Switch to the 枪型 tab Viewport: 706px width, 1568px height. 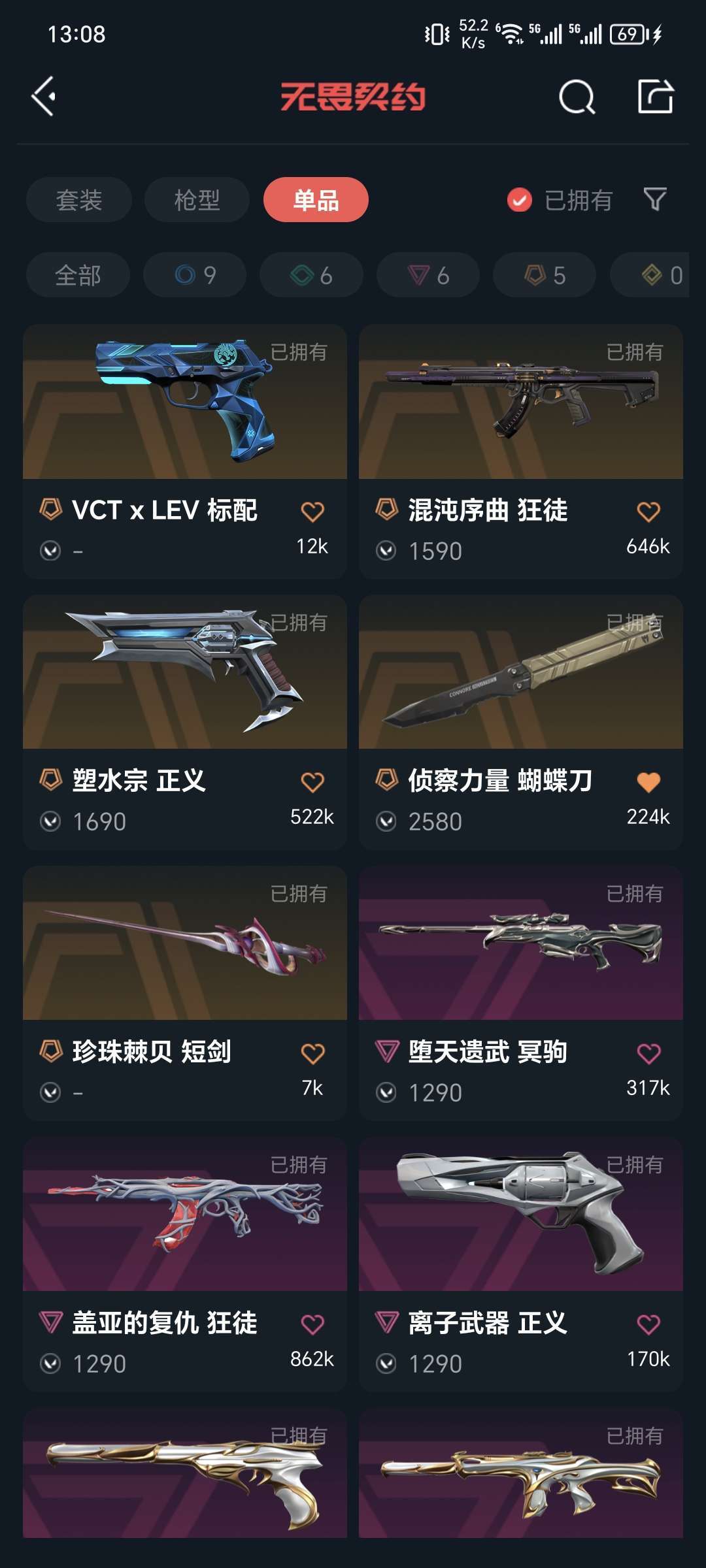click(197, 200)
